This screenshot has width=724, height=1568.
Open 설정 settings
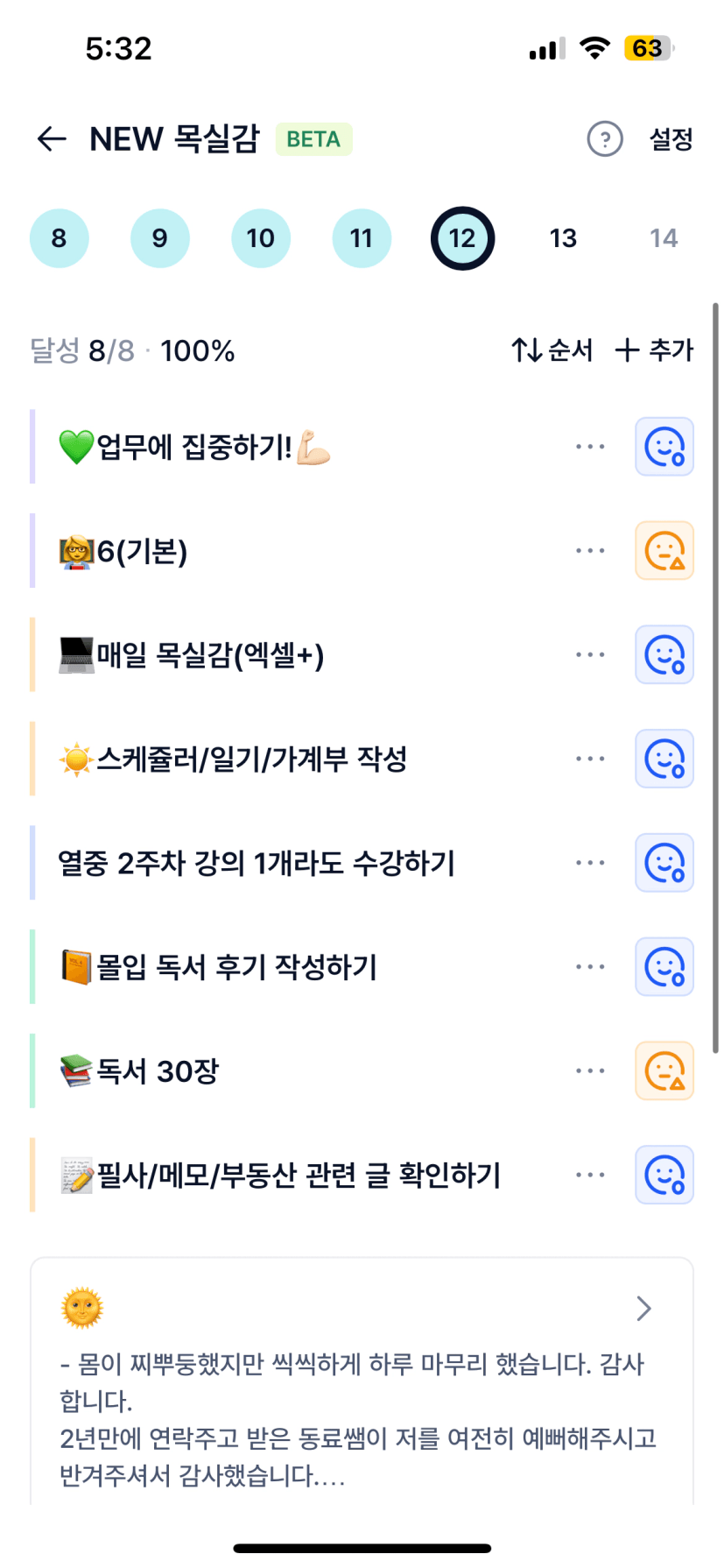[671, 138]
